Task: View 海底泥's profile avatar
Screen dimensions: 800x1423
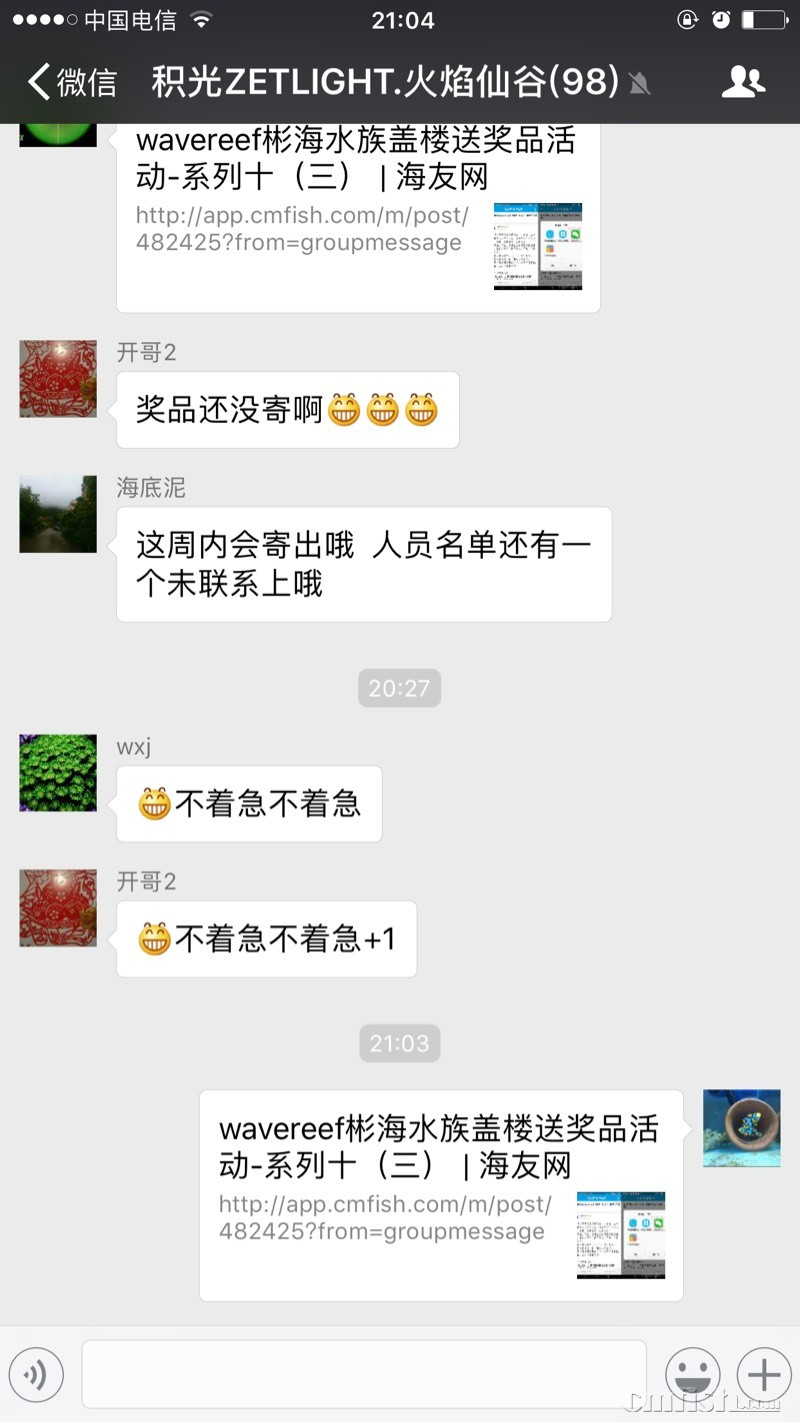Action: point(58,514)
